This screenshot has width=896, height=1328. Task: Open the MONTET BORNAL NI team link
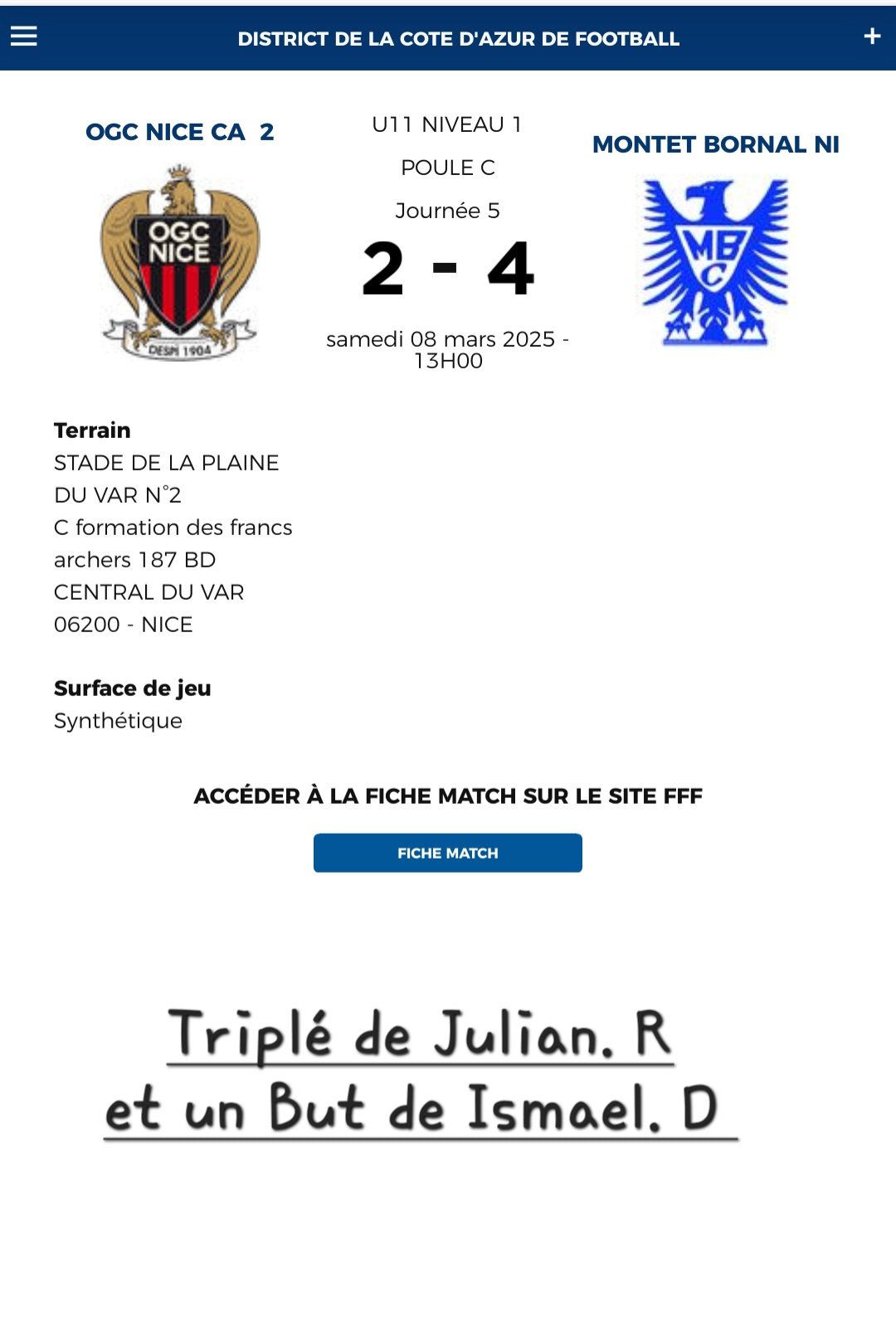coord(715,144)
